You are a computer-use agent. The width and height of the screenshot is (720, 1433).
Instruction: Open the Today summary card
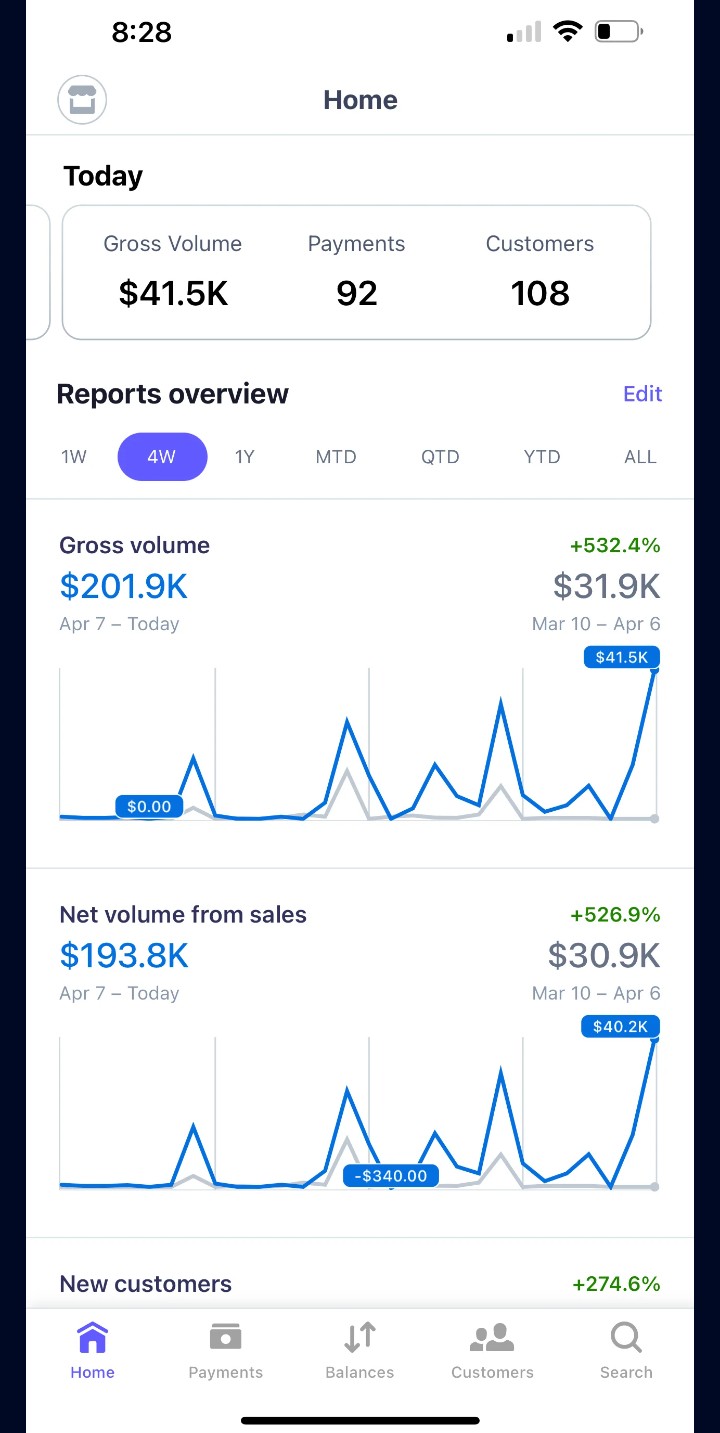pos(357,273)
